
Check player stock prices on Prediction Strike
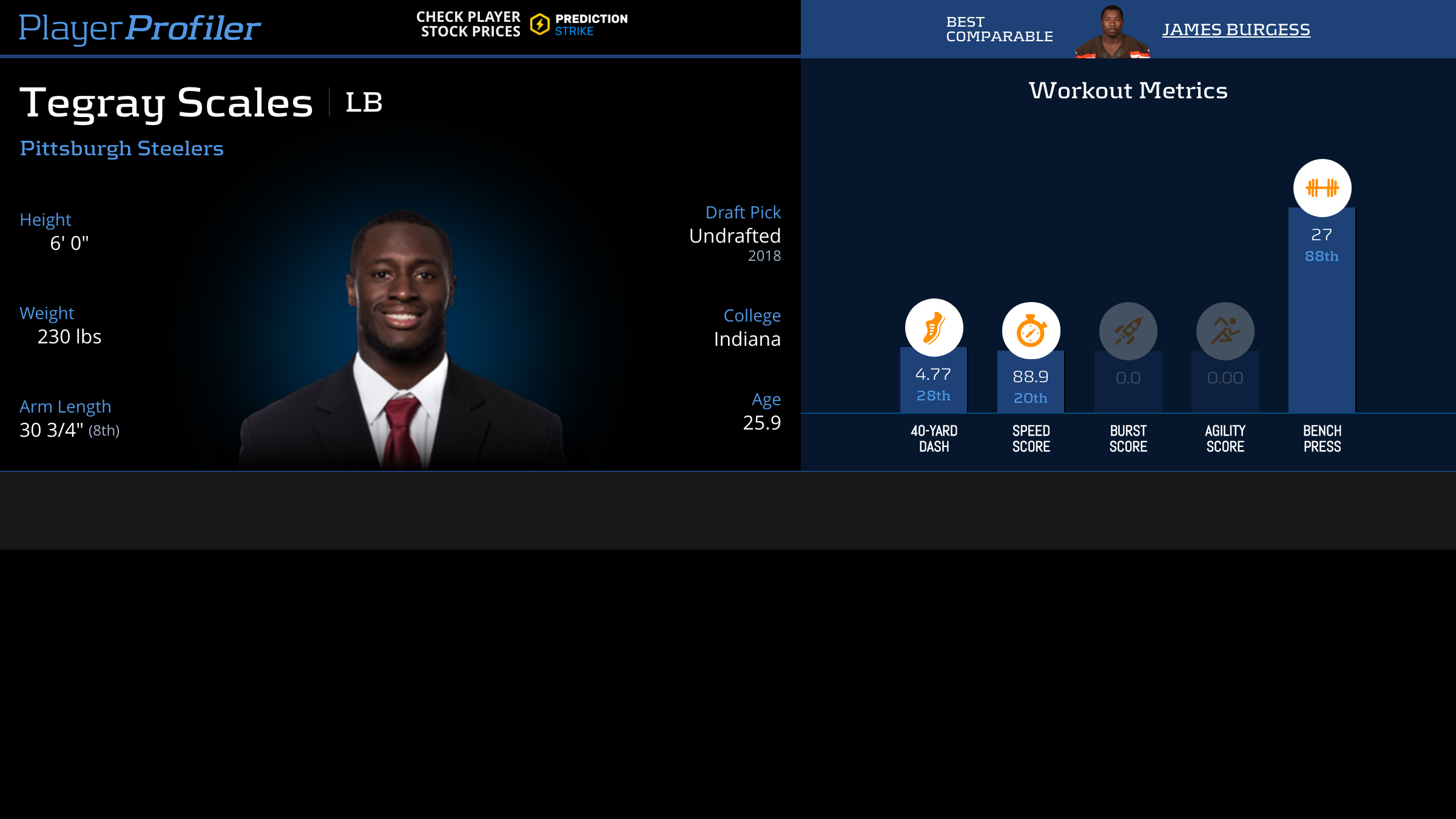522,25
